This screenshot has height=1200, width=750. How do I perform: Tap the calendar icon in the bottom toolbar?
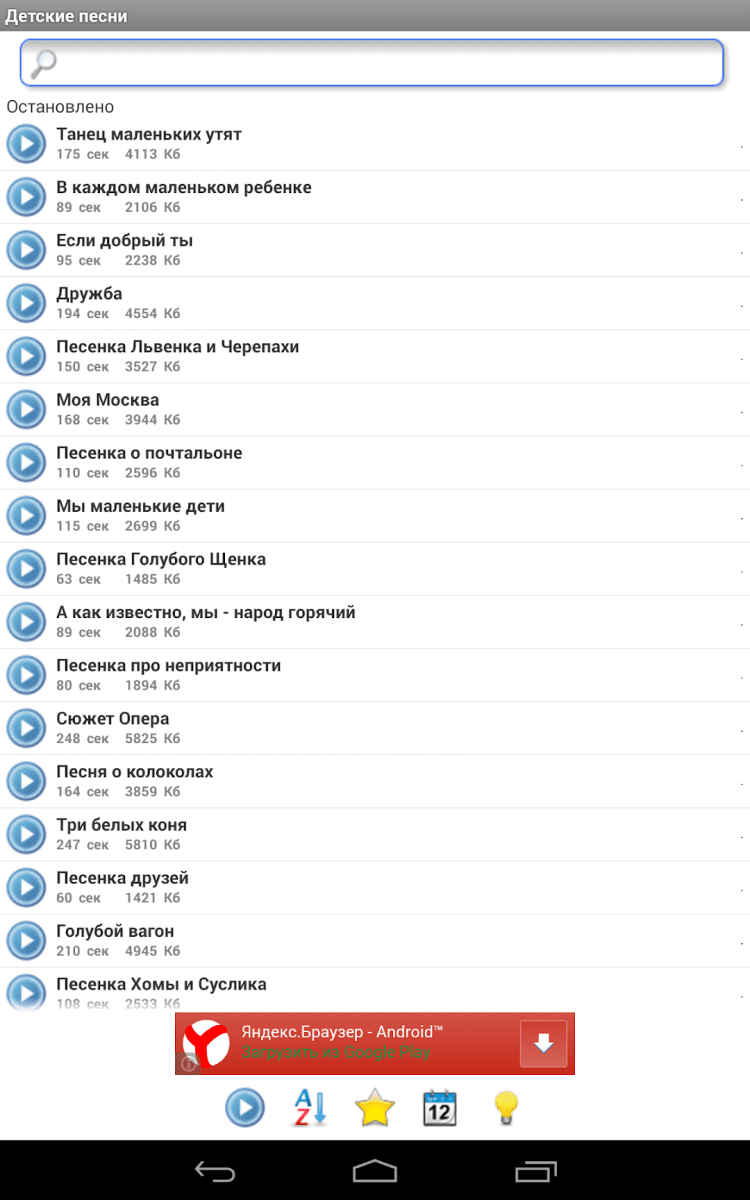440,1108
